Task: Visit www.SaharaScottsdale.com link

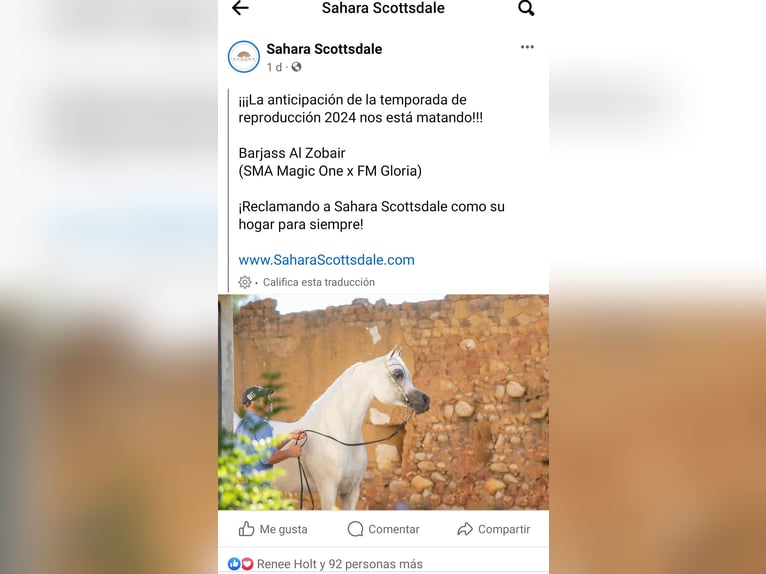Action: coord(326,260)
